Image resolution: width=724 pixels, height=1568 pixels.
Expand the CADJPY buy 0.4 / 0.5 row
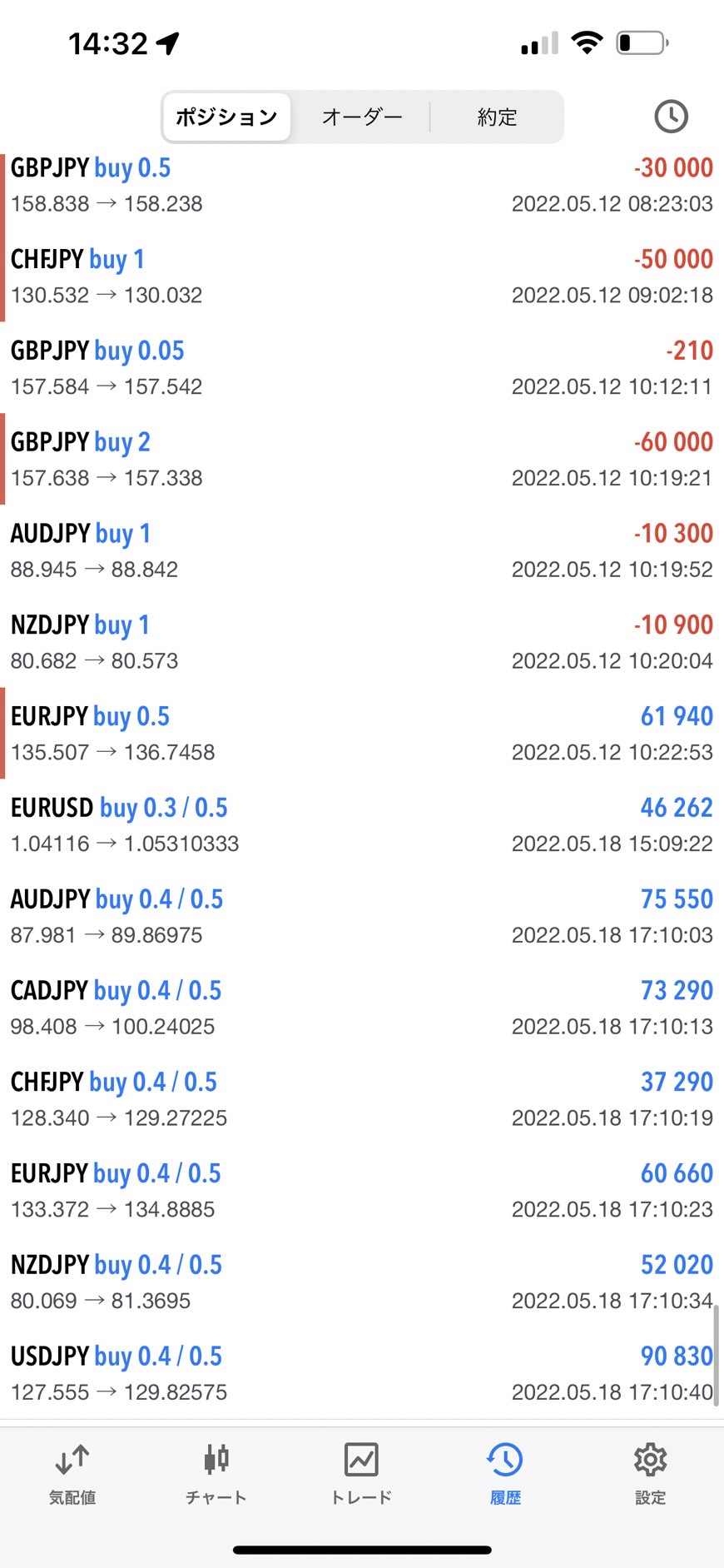tap(362, 1008)
